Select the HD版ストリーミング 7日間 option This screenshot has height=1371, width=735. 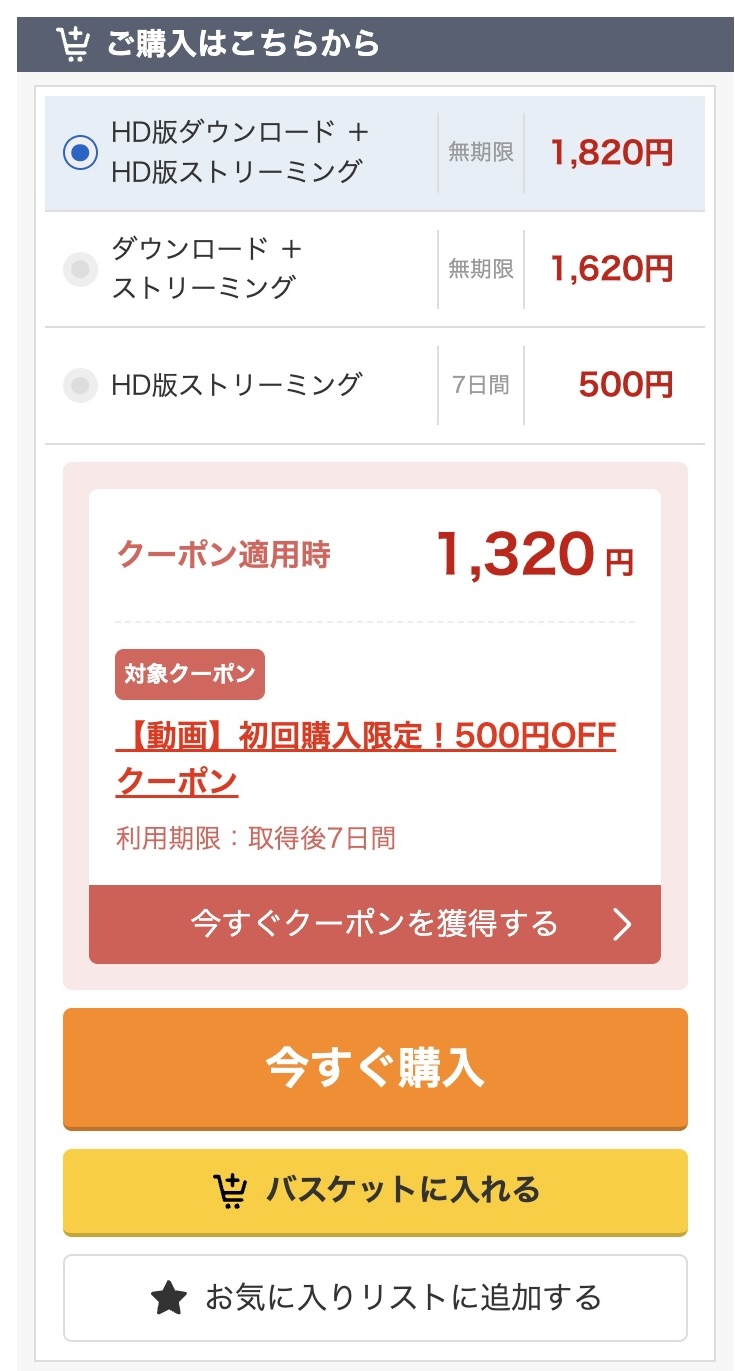click(80, 385)
